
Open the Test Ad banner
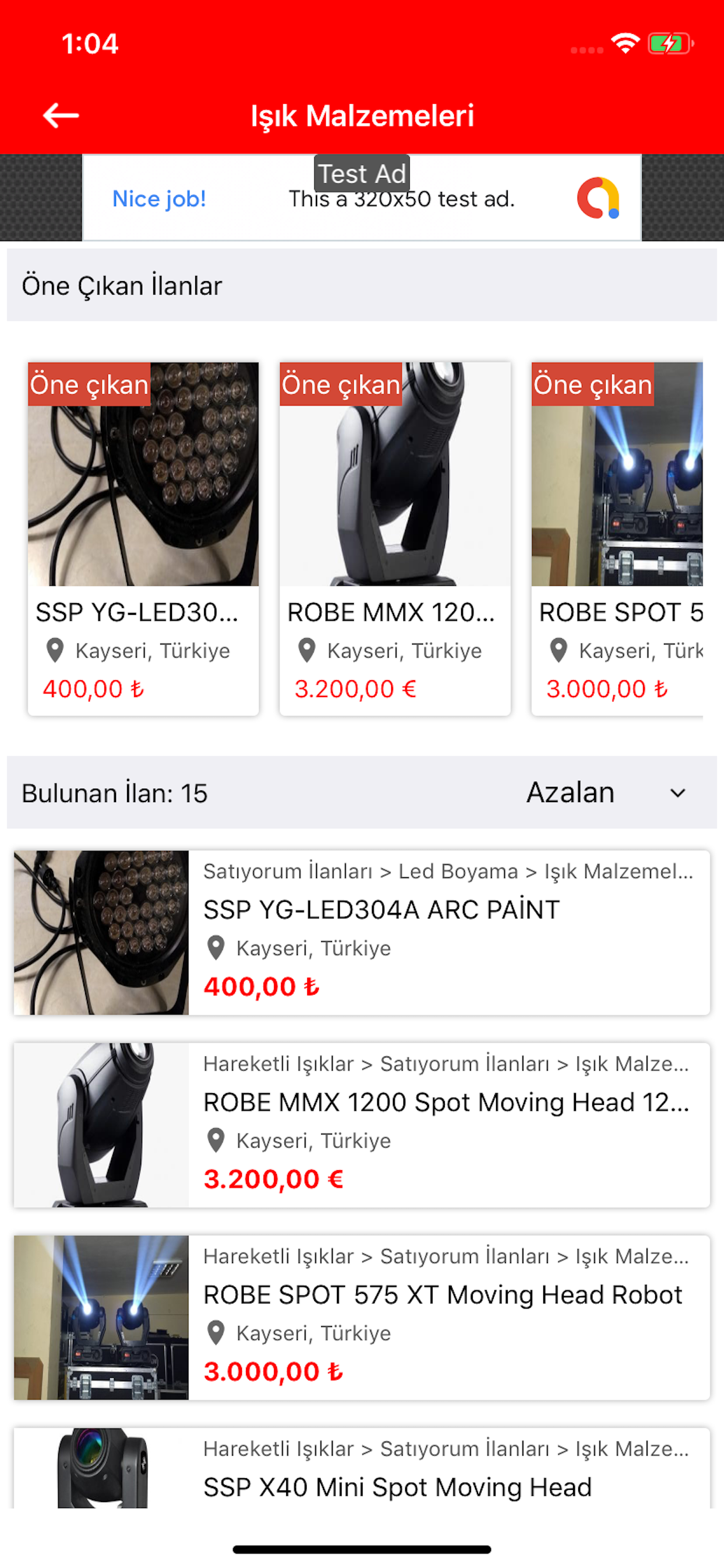pos(361,198)
